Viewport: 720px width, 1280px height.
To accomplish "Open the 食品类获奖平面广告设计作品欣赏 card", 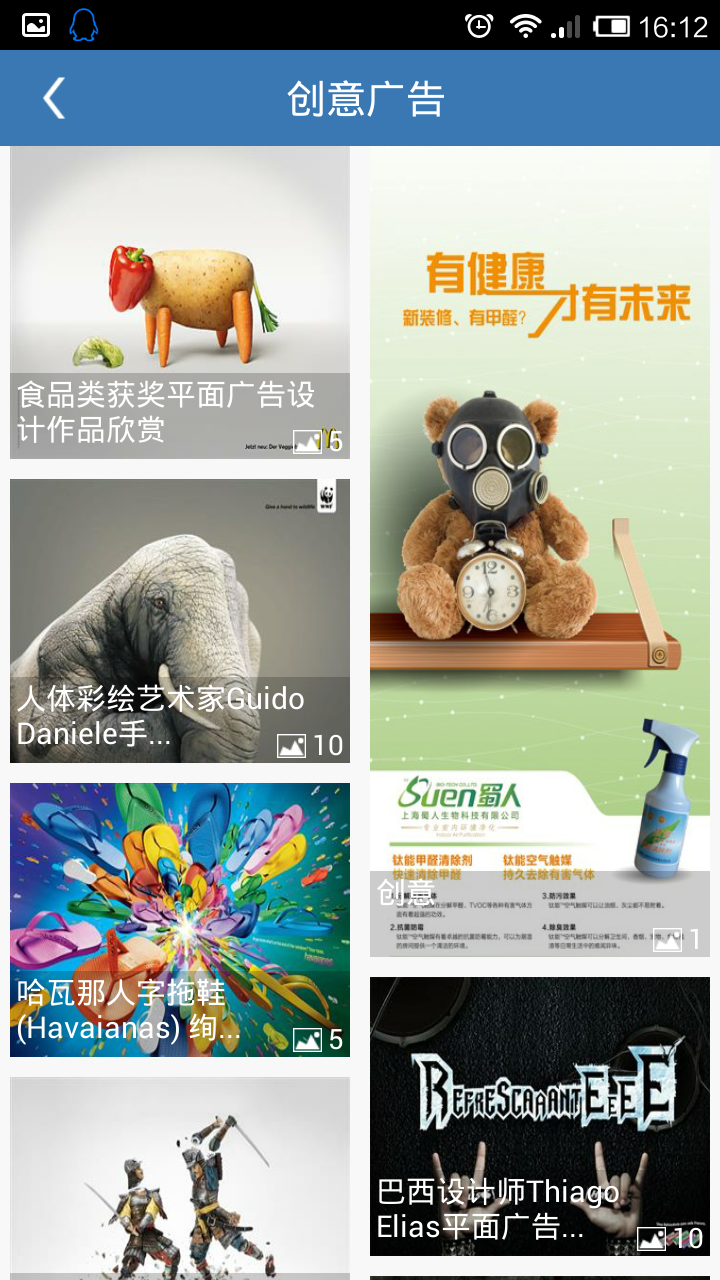I will coord(180,300).
